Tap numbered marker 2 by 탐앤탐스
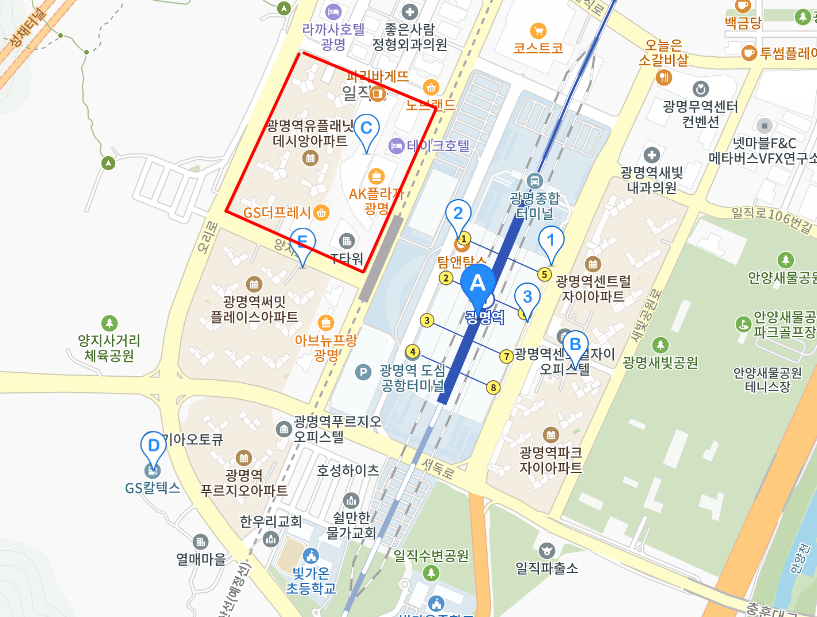 pos(458,214)
